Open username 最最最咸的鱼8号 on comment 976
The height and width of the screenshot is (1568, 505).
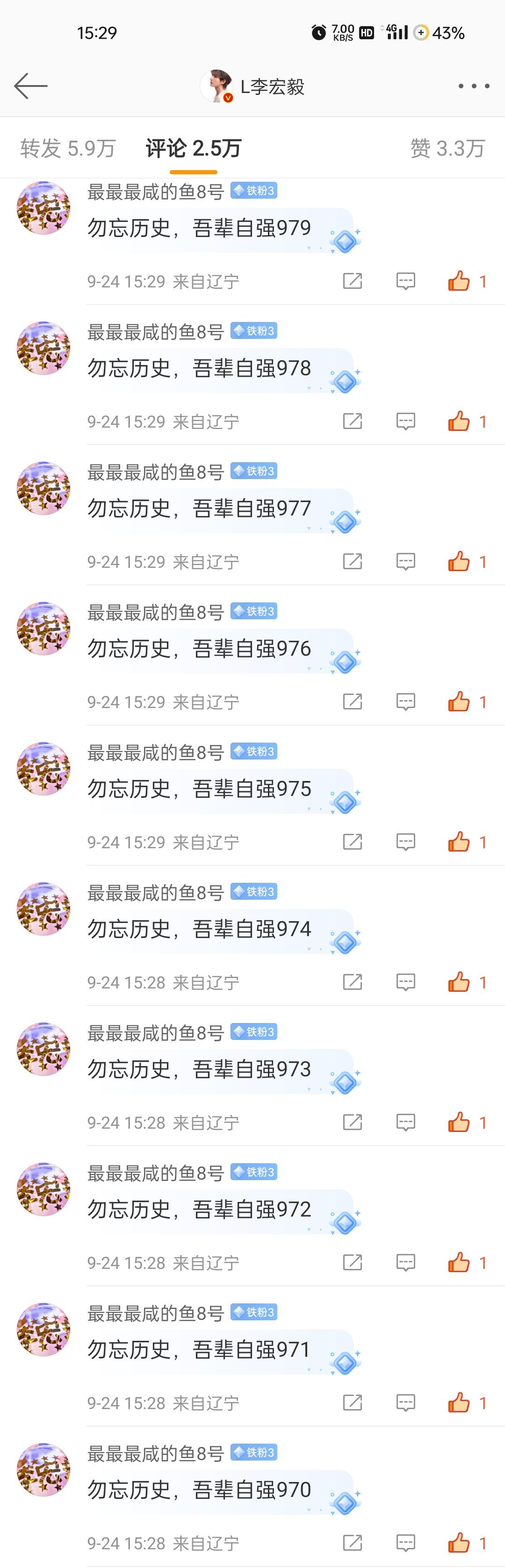155,612
